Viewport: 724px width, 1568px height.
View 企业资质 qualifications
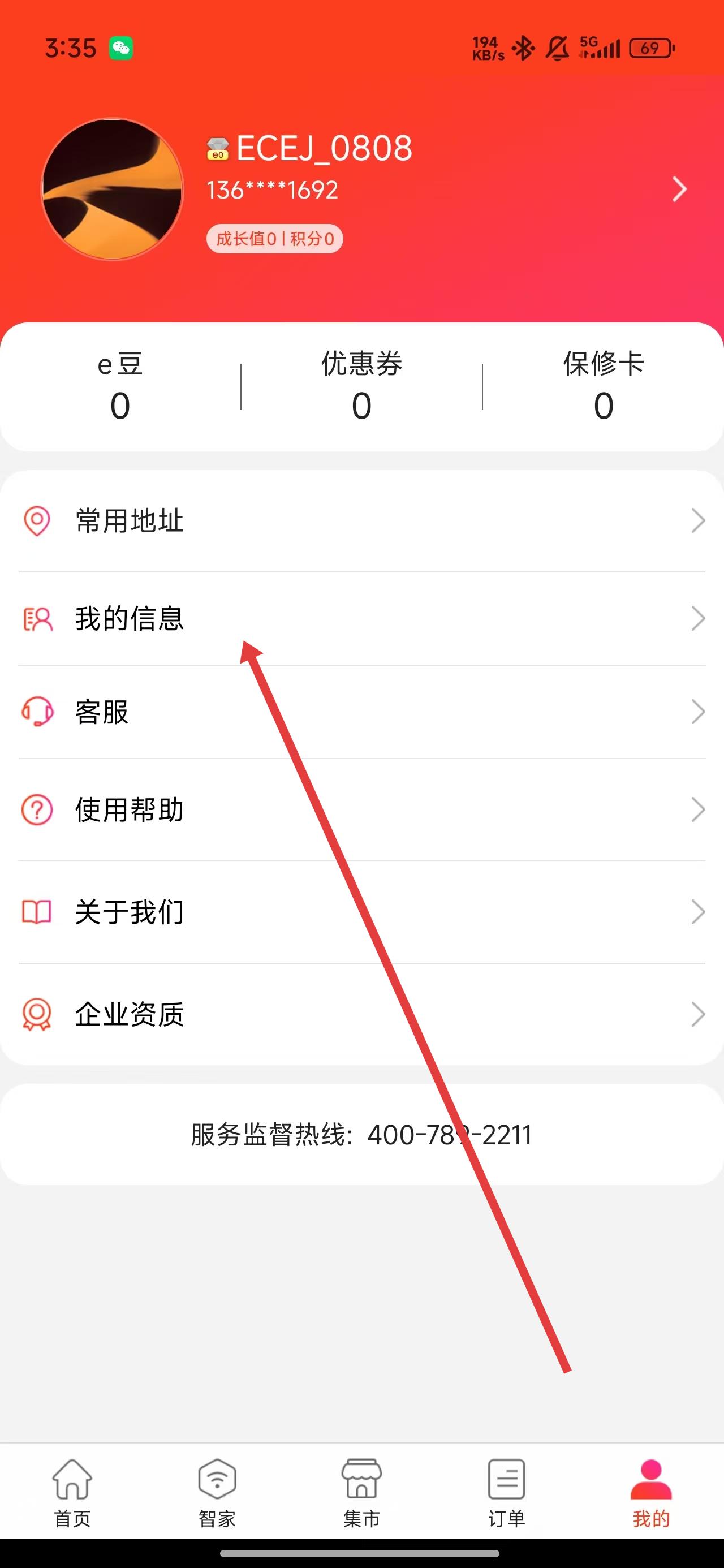(361, 1014)
